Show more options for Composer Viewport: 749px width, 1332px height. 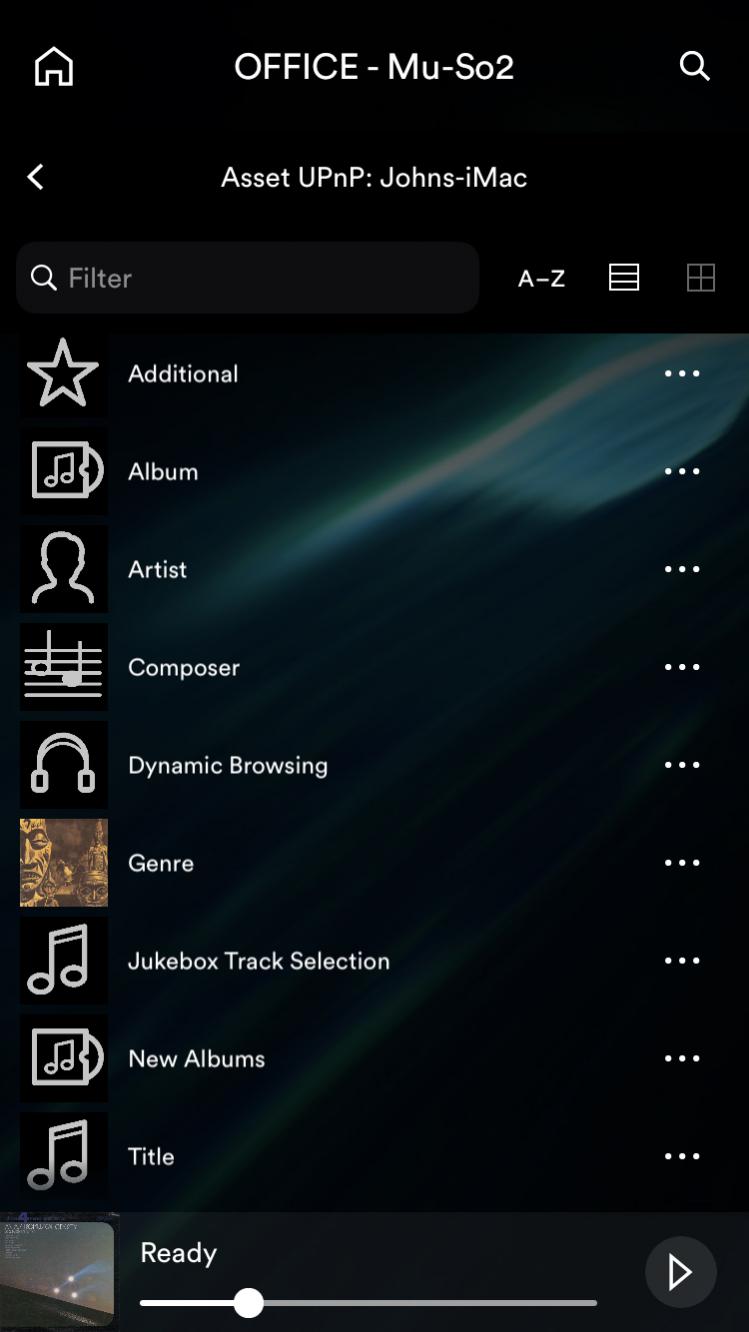(x=682, y=668)
